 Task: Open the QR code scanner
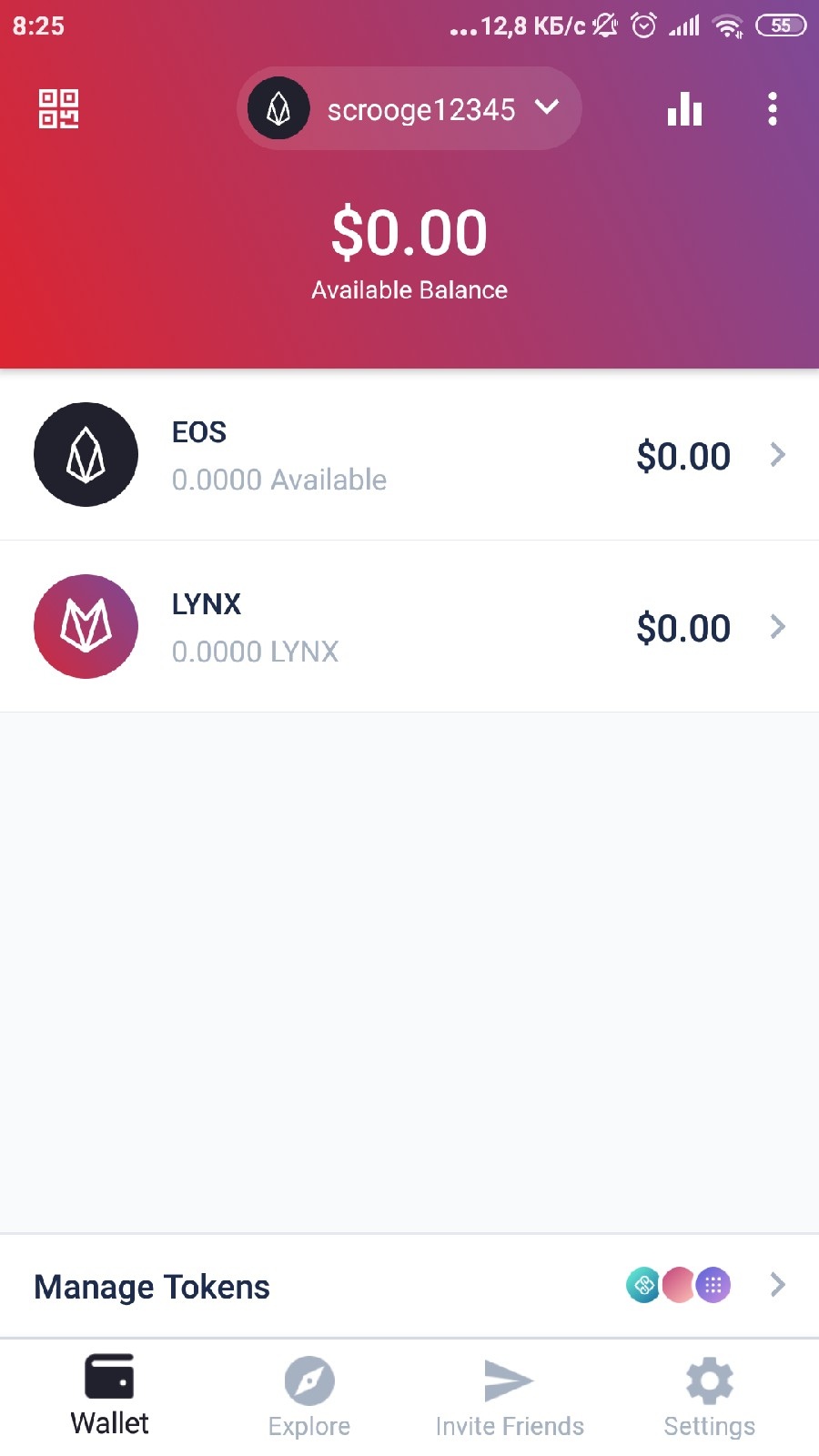click(58, 109)
